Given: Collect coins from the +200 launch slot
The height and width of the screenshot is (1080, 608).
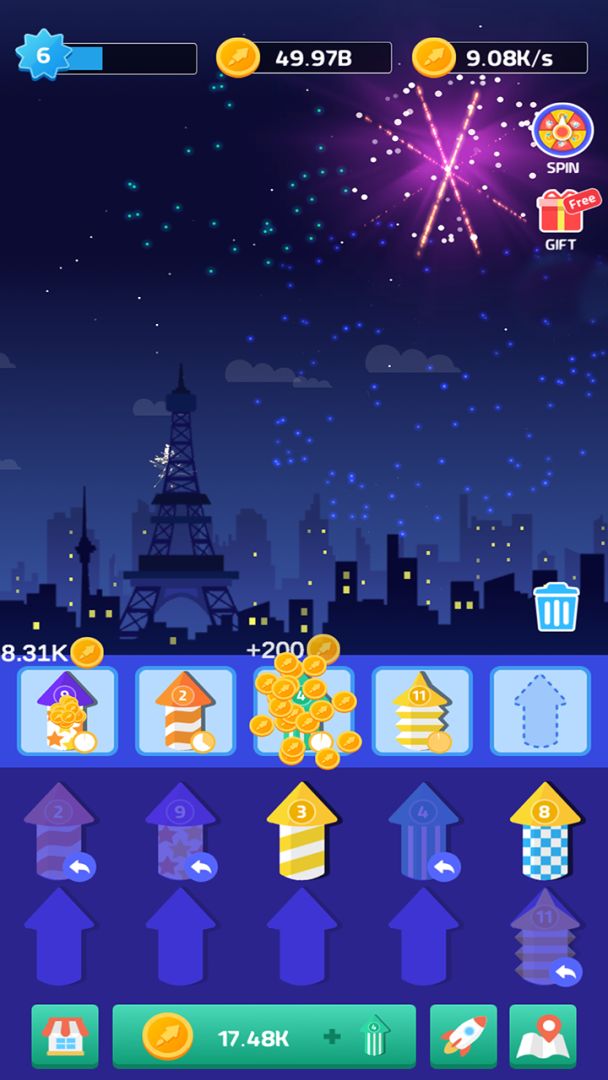Looking at the screenshot, I should coord(303,711).
